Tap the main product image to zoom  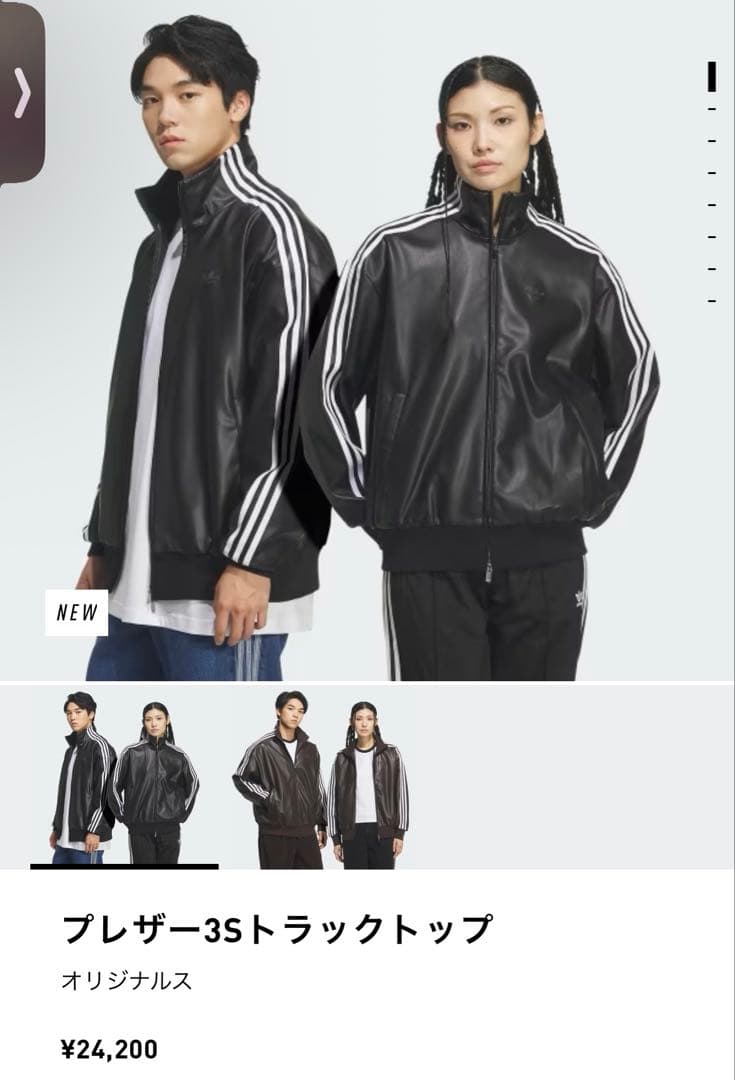tap(367, 340)
